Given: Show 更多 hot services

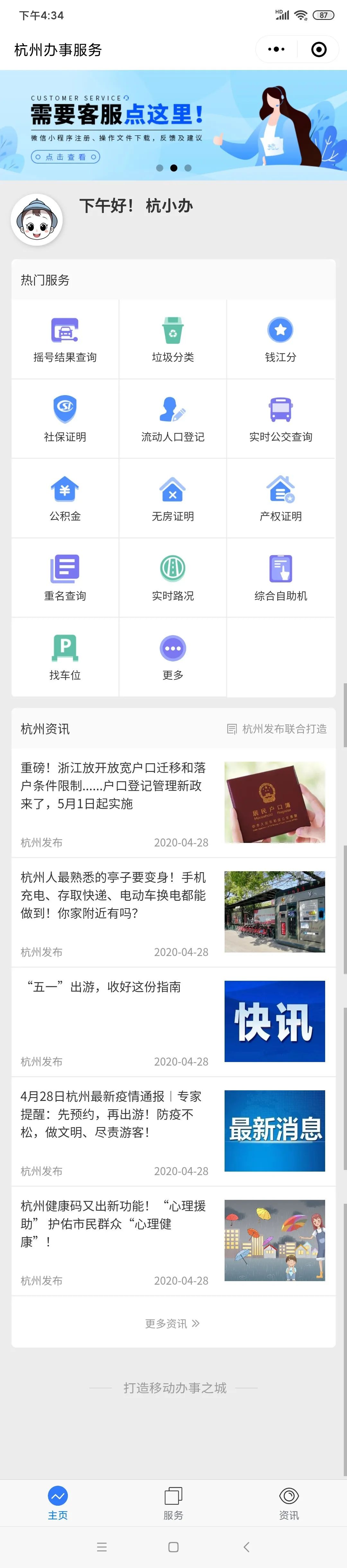Looking at the screenshot, I should [173, 657].
